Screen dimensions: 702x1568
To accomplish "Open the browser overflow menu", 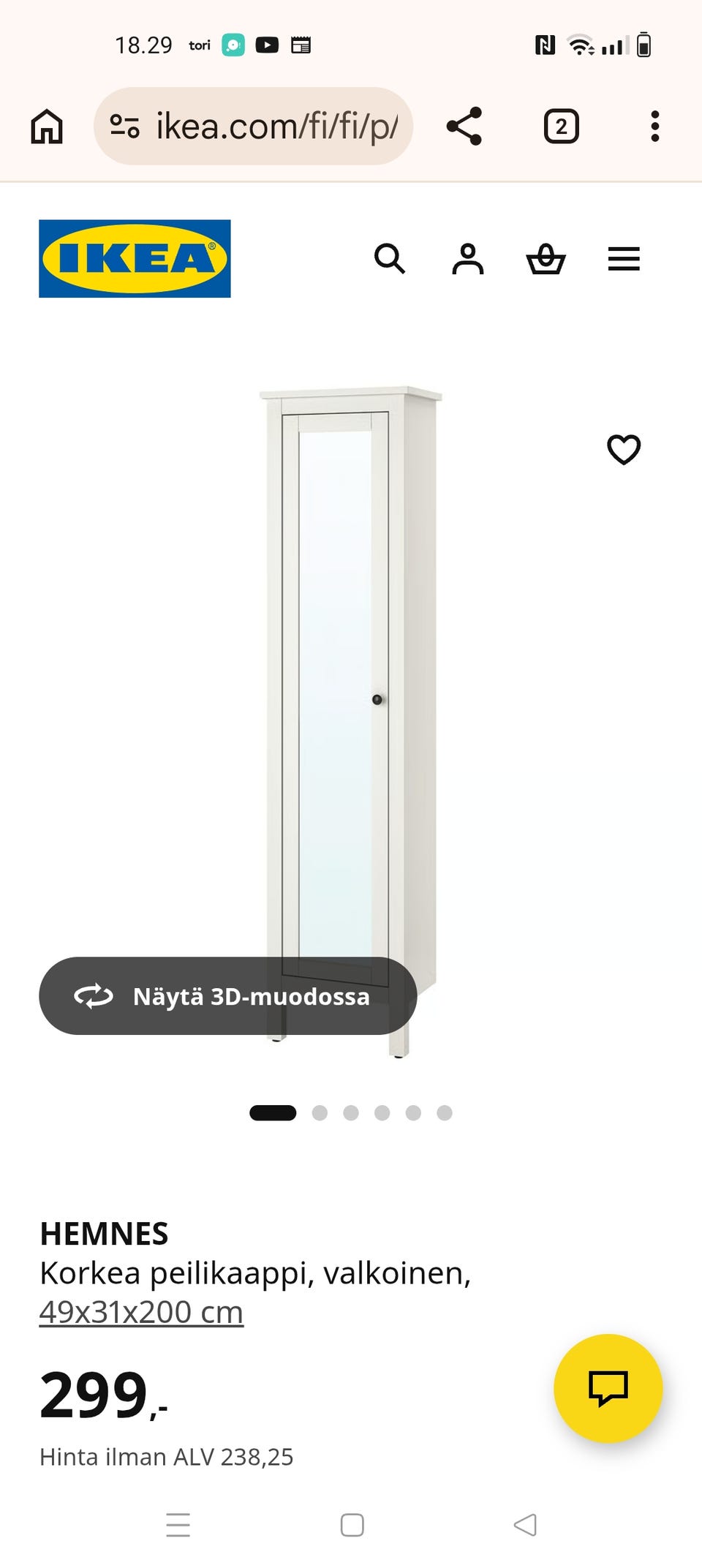I will point(654,127).
